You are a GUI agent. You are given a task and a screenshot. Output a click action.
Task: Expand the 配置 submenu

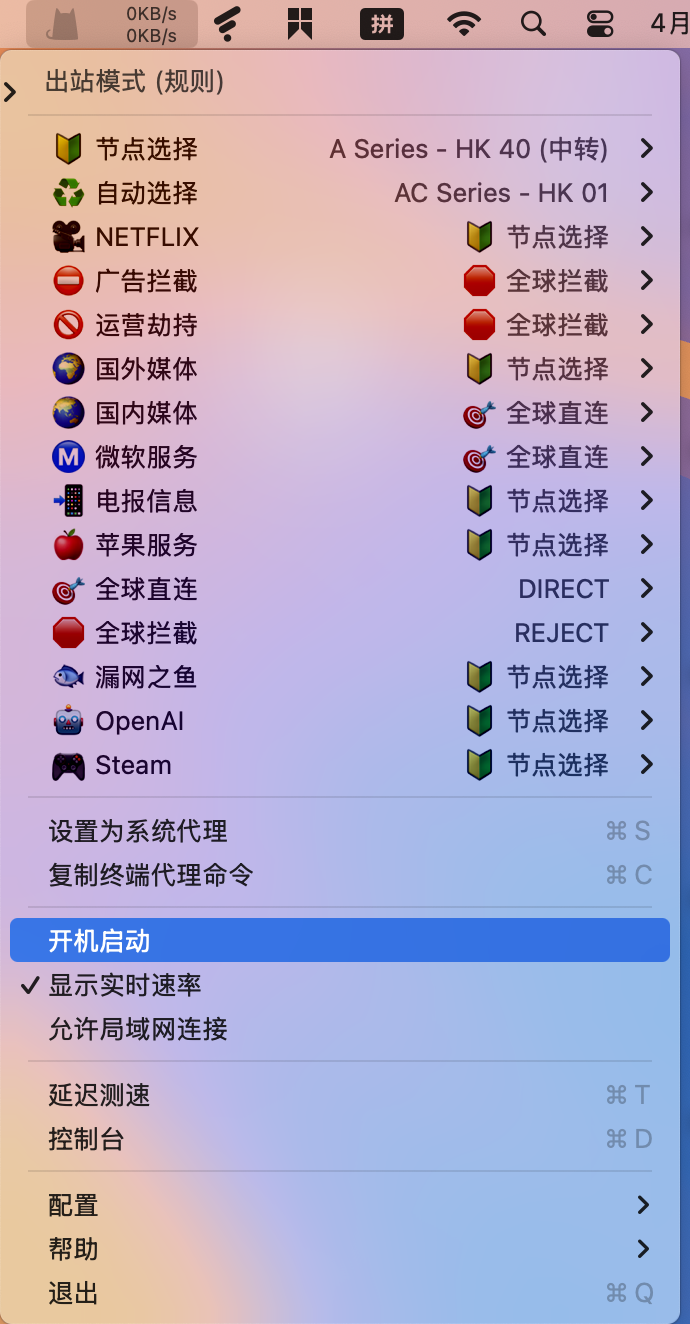point(339,1205)
